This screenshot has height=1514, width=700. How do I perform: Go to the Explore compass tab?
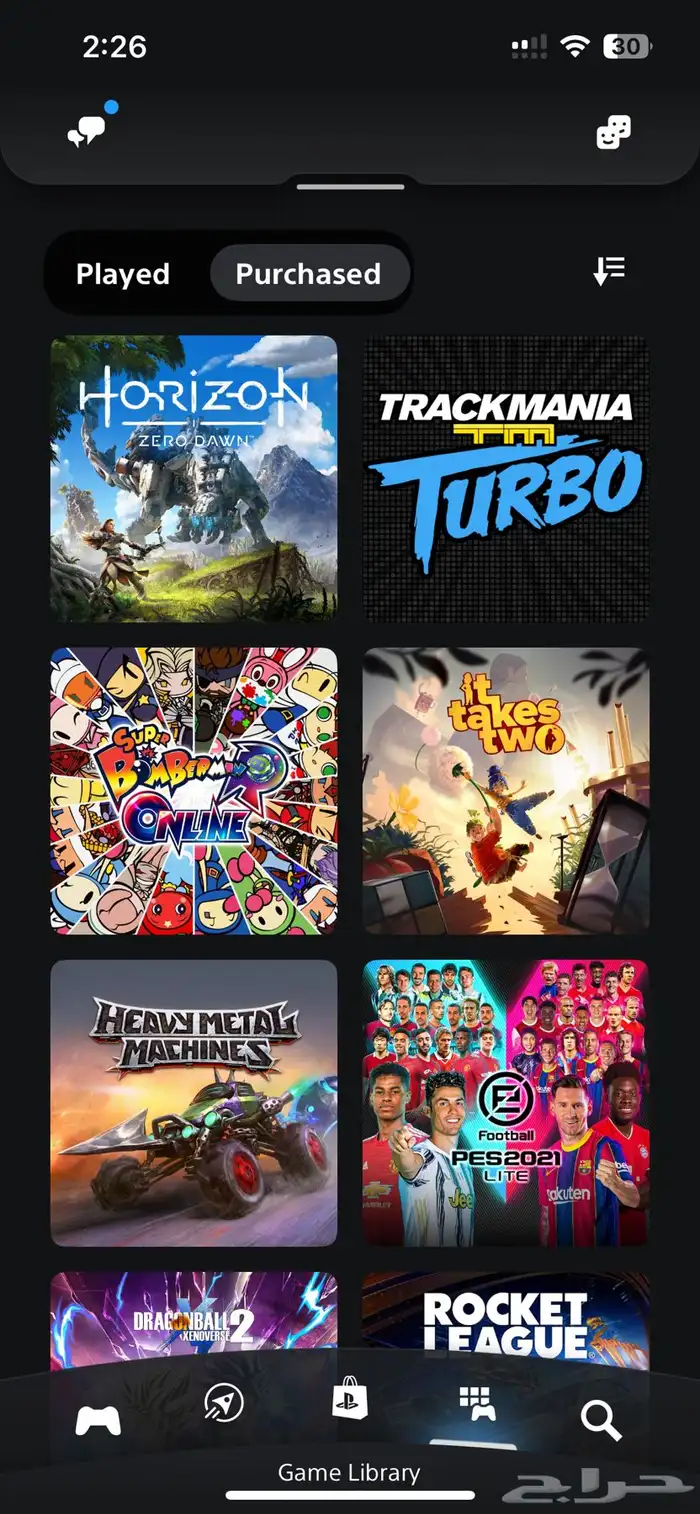coord(223,1404)
